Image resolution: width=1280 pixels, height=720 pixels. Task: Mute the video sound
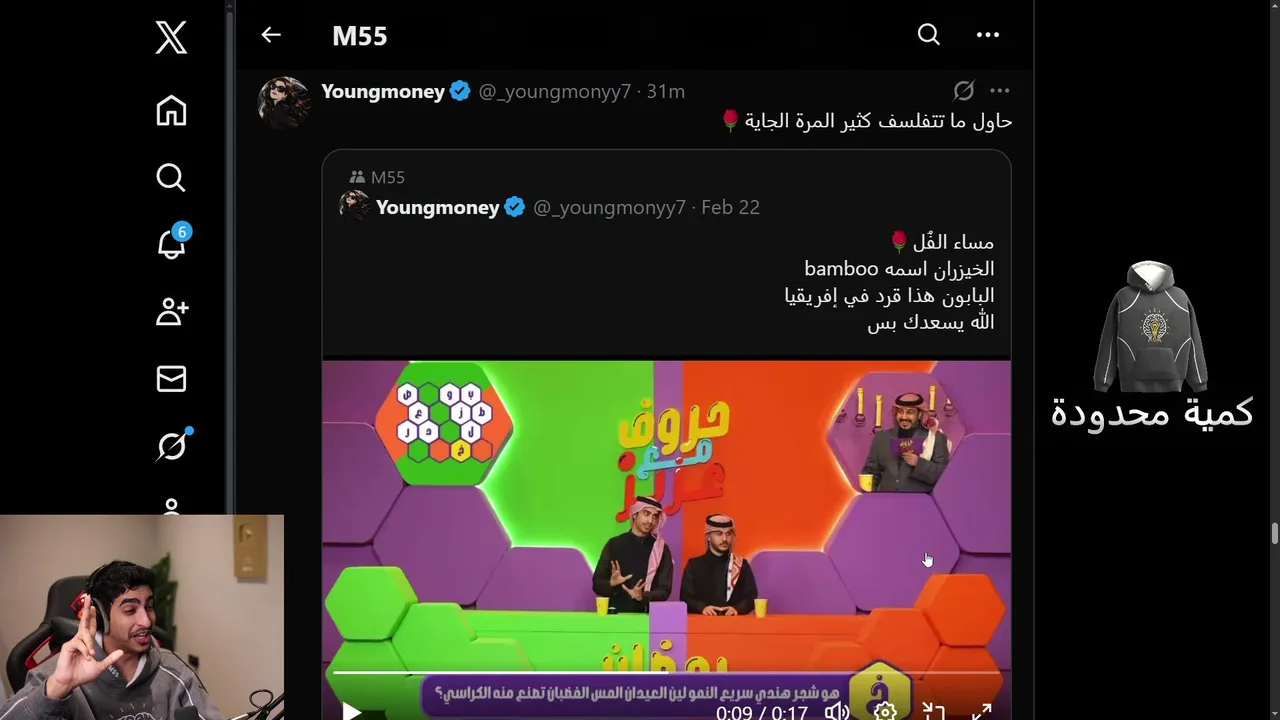(x=836, y=711)
